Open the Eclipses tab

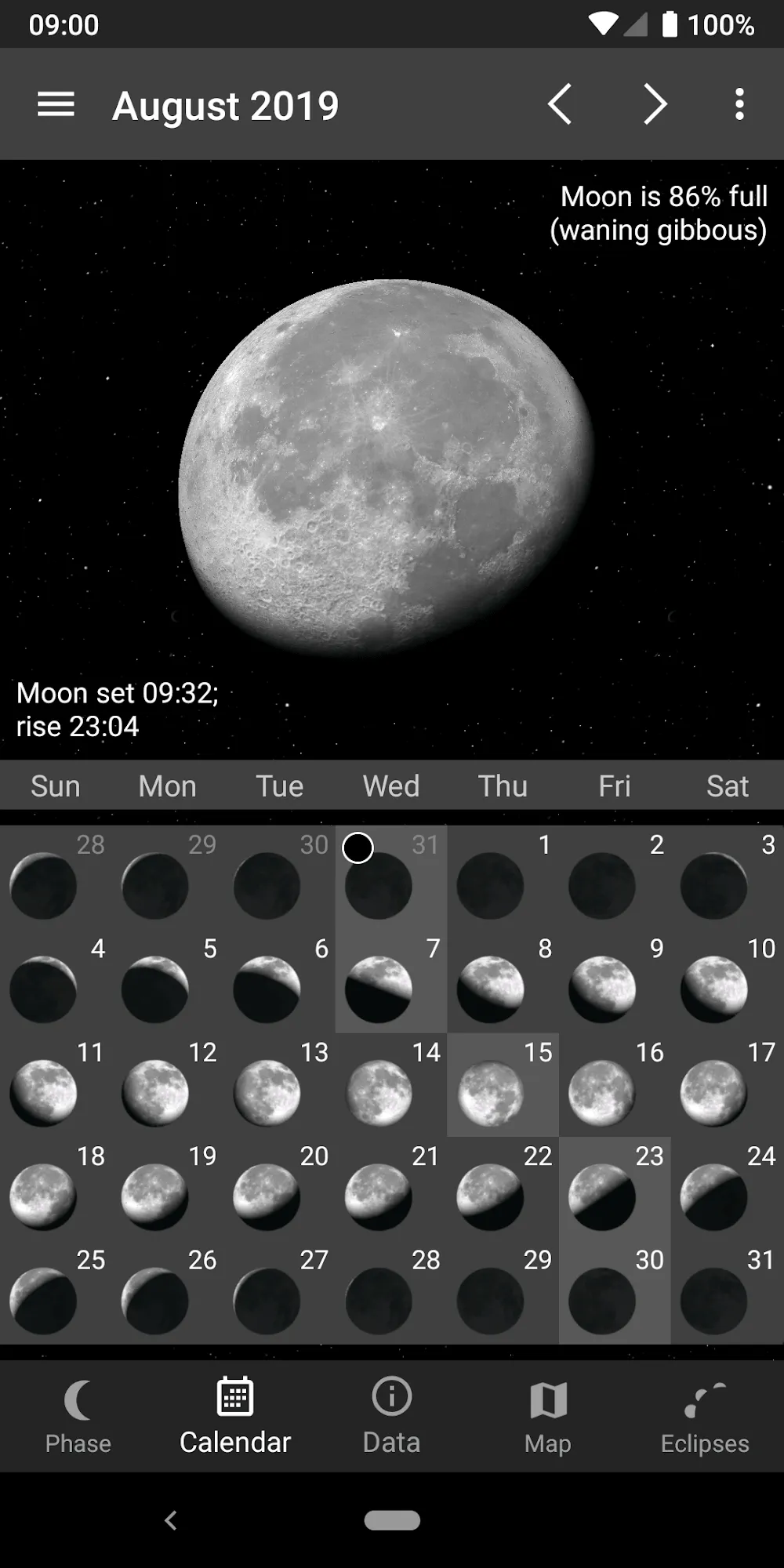[705, 1417]
